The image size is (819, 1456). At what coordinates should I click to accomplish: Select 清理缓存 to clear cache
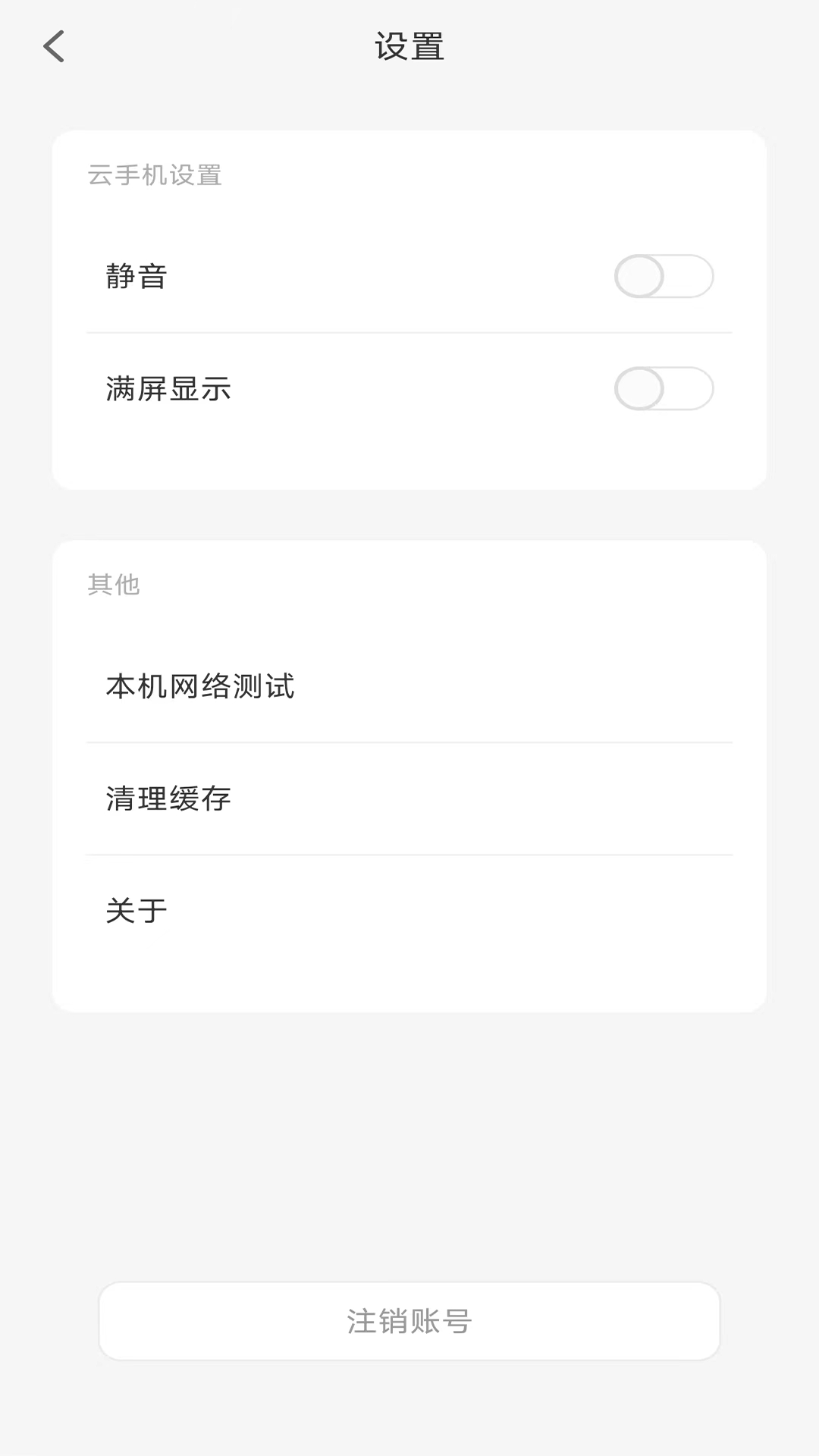[168, 799]
